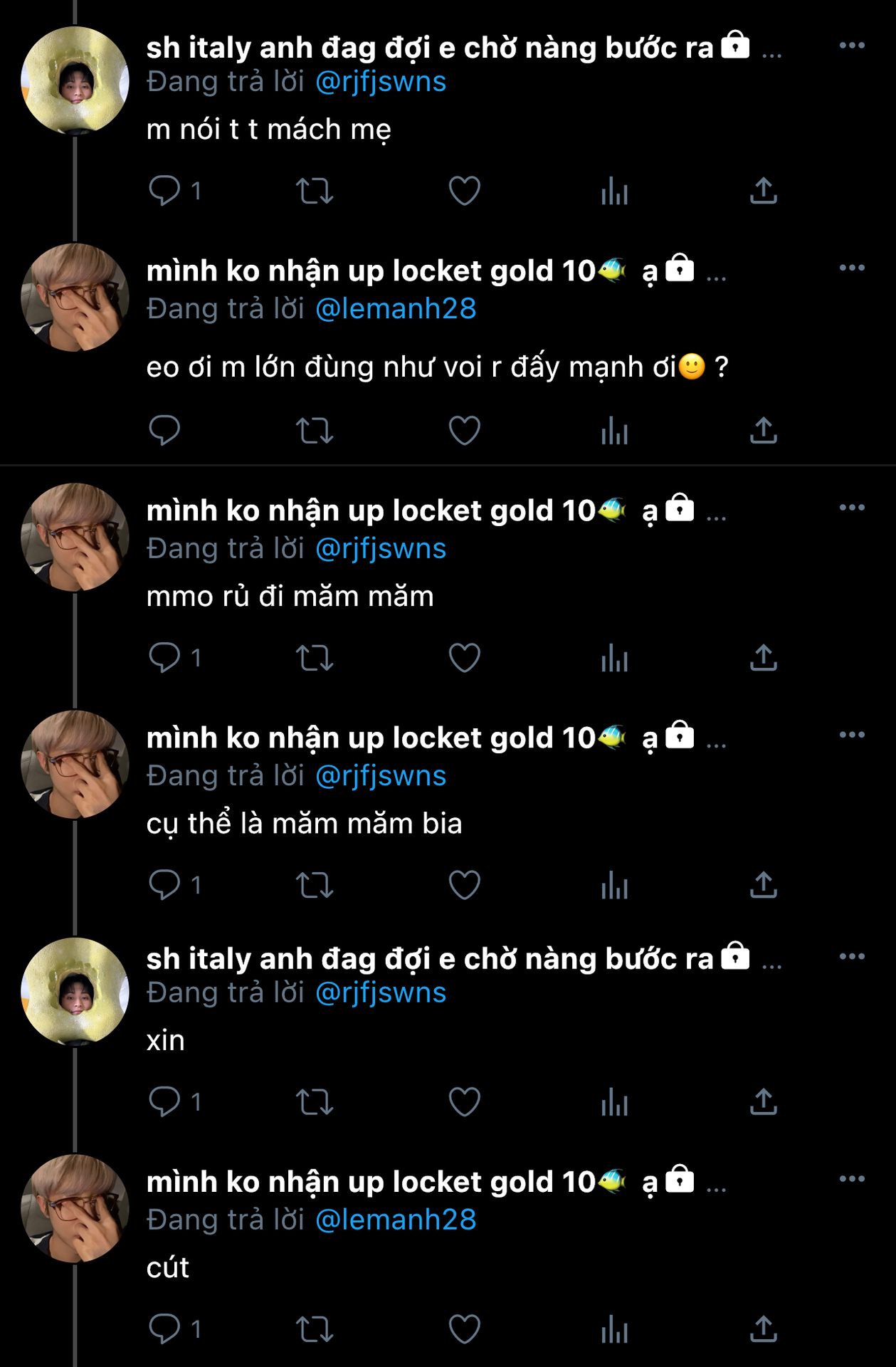
Task: Open more options on "cụ thể là măm măm bia"
Action: point(851,735)
